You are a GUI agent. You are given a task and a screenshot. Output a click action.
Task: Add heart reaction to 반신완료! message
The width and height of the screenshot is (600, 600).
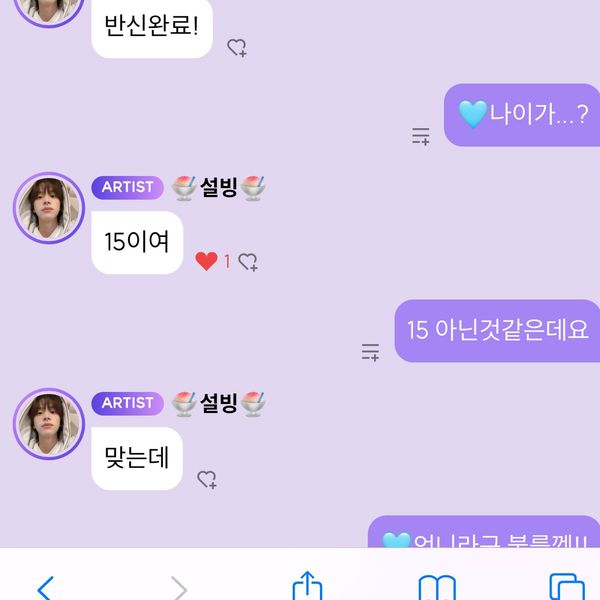coord(237,47)
